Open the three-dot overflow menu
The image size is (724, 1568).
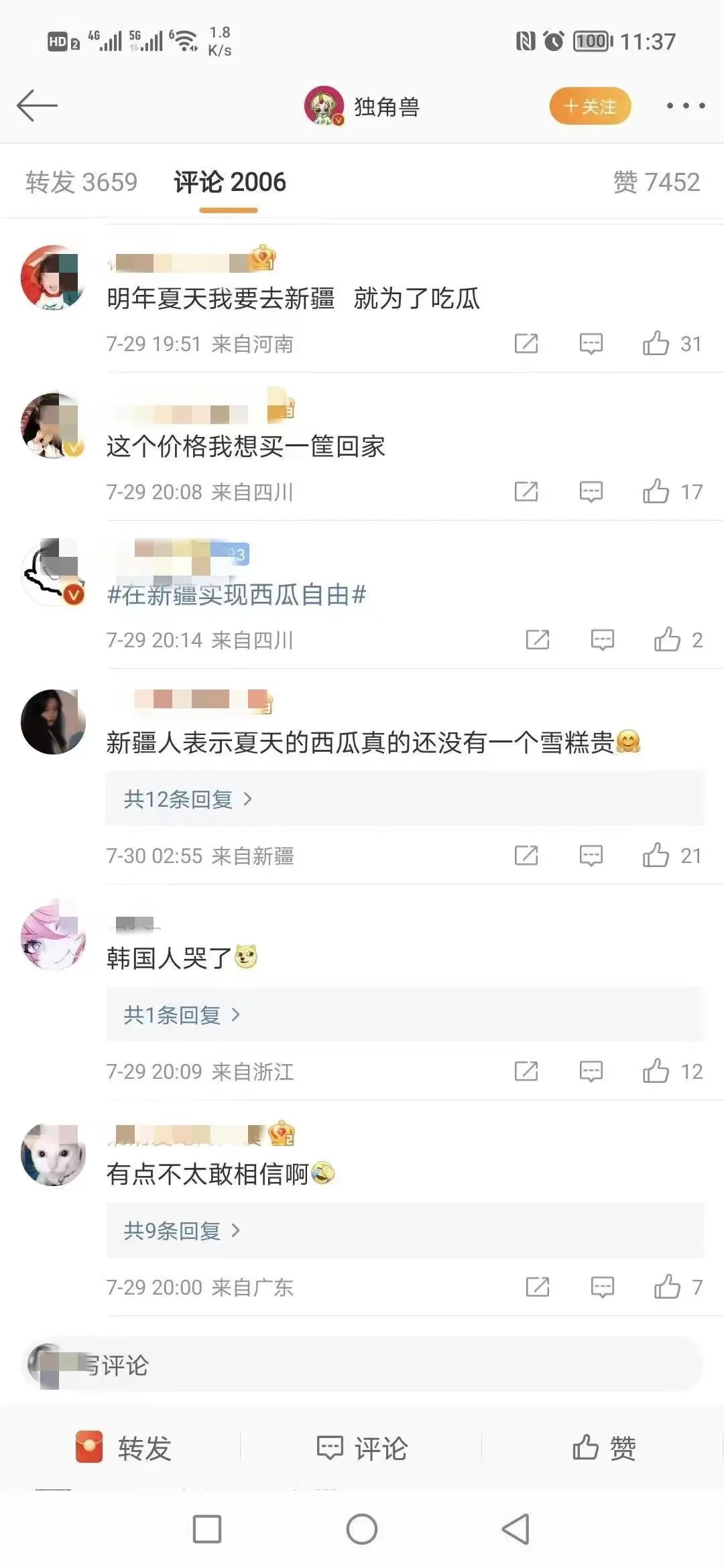click(685, 106)
